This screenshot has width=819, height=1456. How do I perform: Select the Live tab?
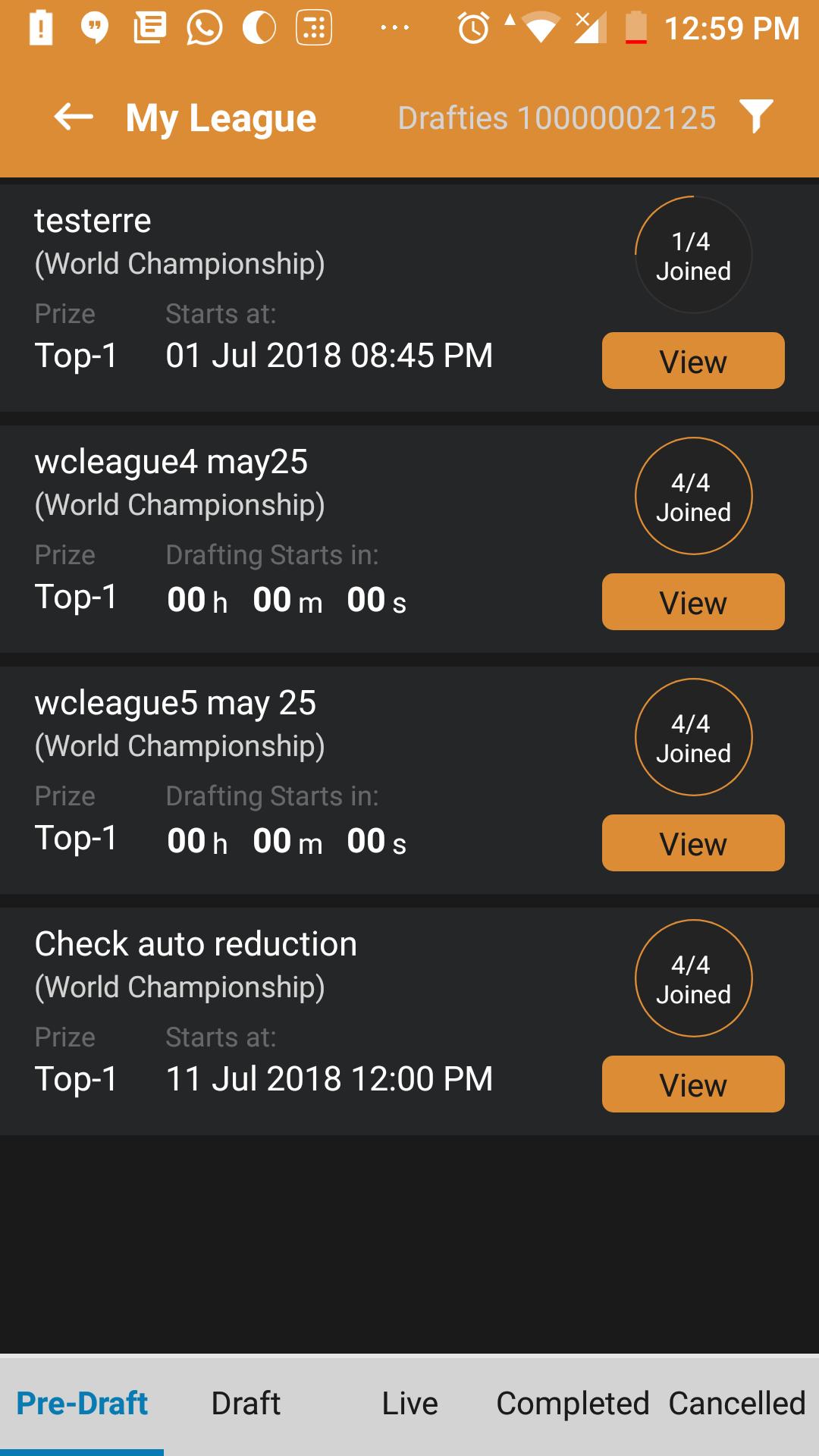point(408,1403)
